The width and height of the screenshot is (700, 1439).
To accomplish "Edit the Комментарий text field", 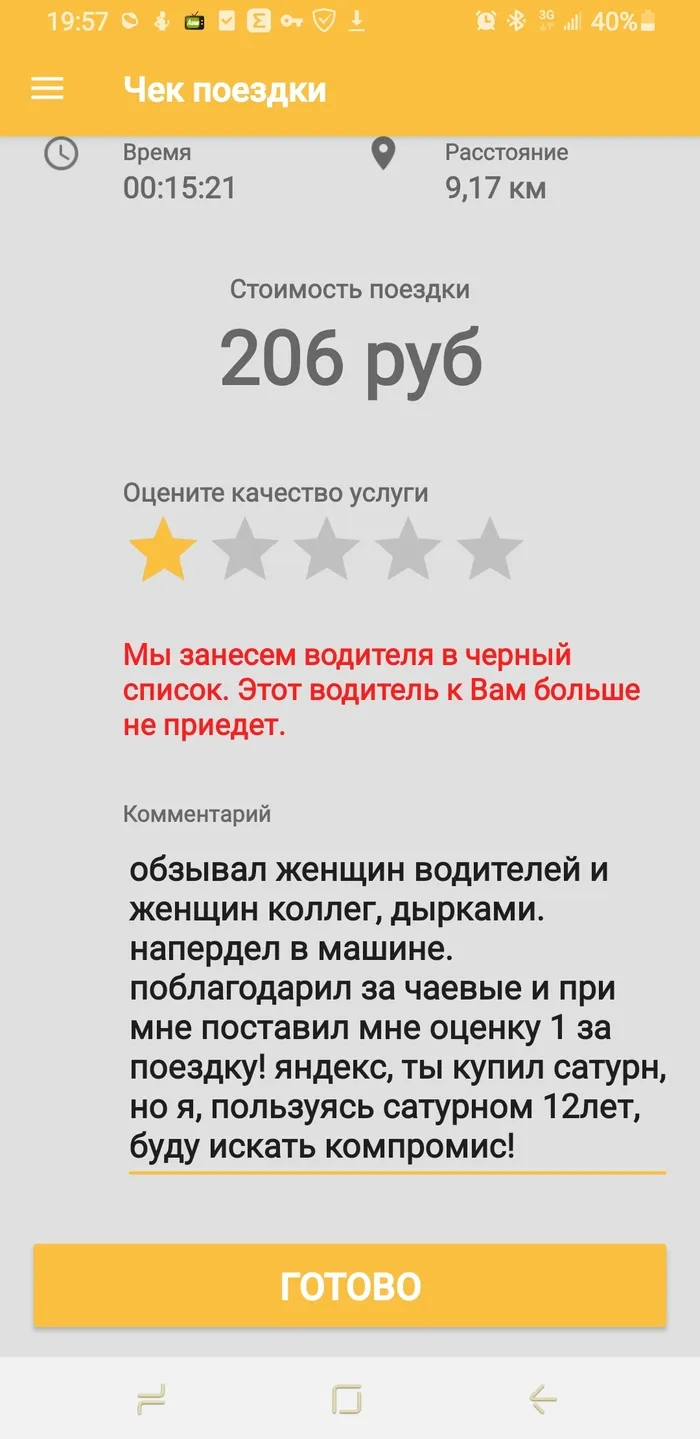I will (397, 1010).
